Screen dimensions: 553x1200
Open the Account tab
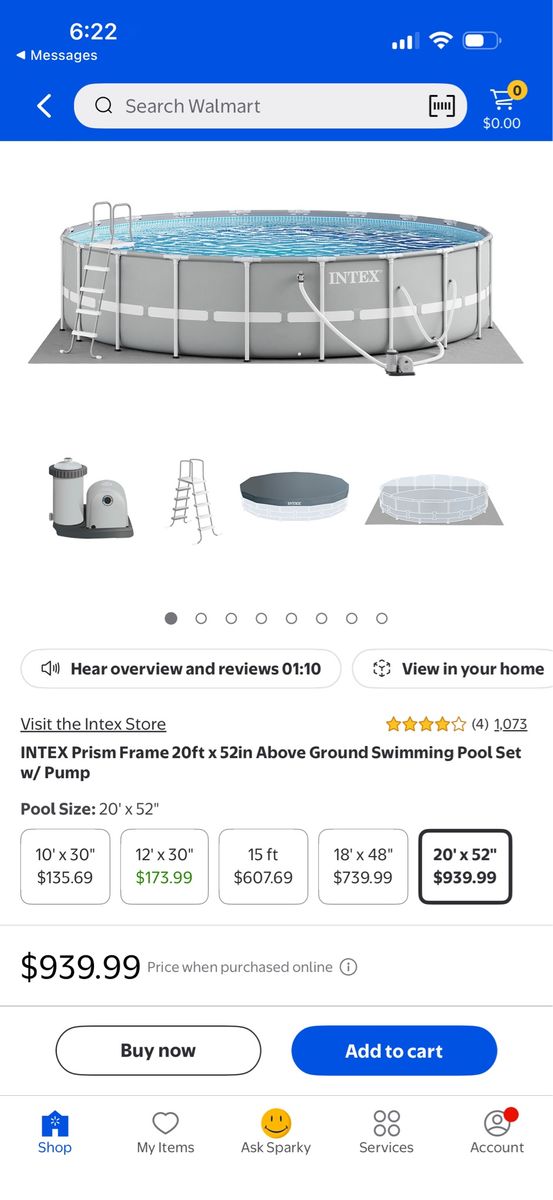tap(497, 1133)
